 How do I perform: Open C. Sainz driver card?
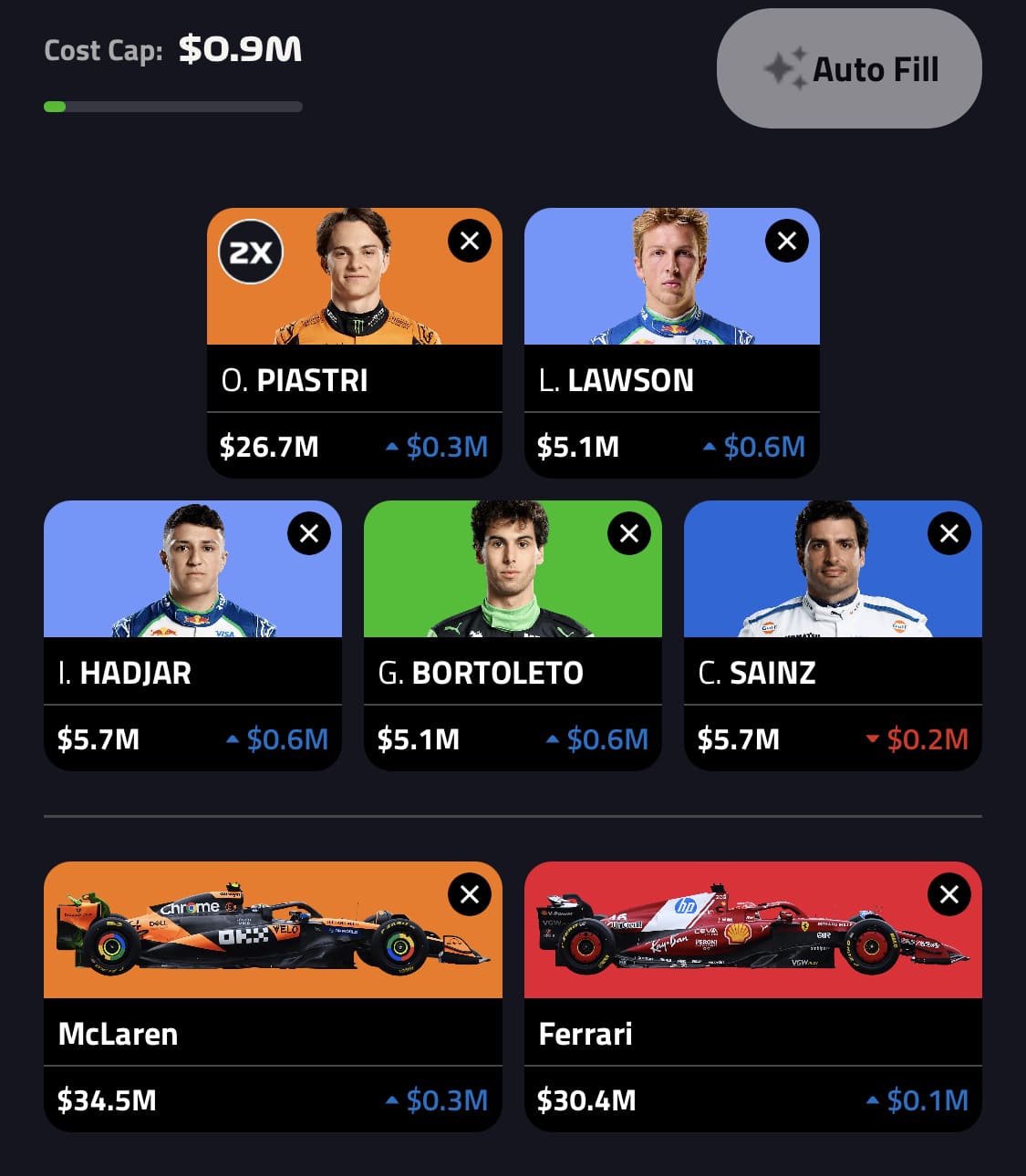tap(832, 673)
